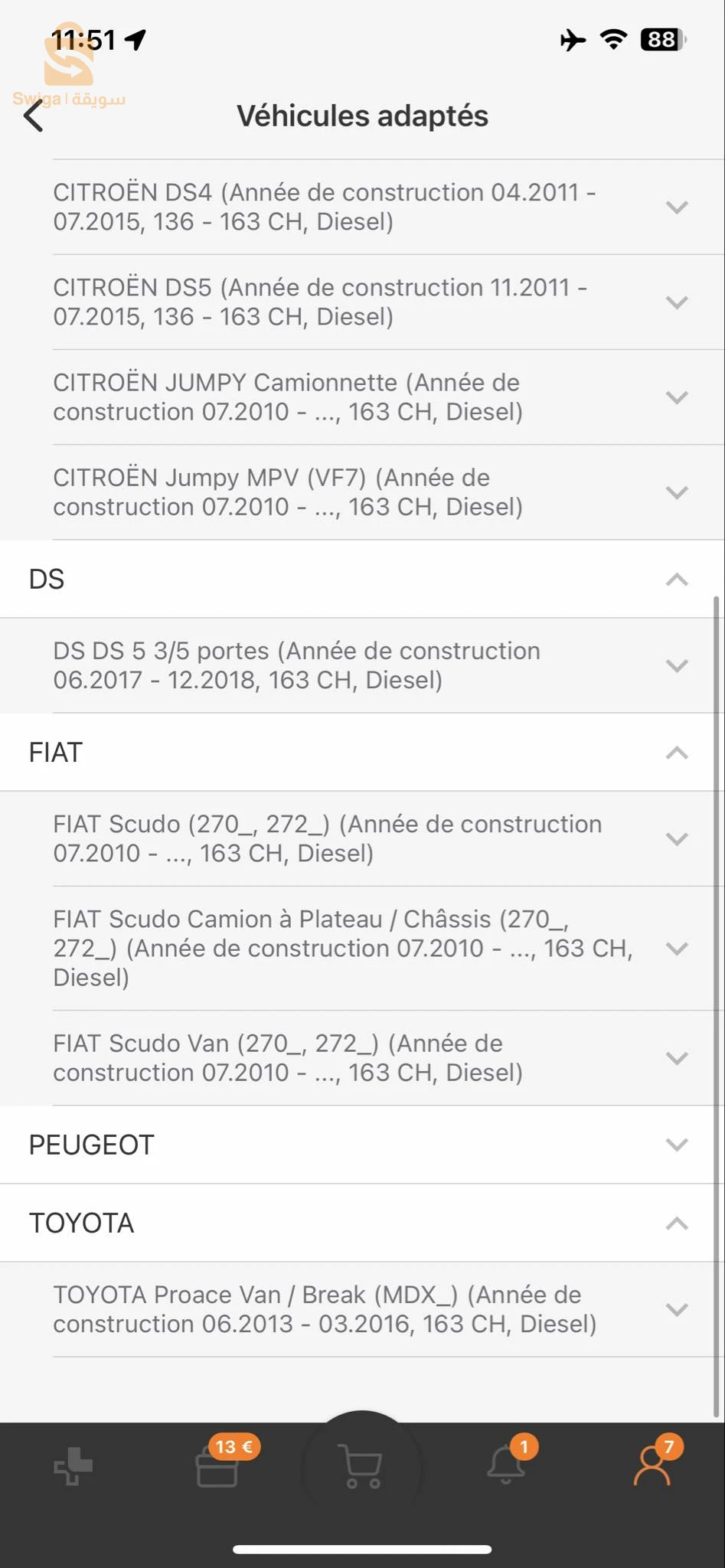Expand the CITROËN DS5 entry
This screenshot has height=1568, width=725.
[362, 302]
